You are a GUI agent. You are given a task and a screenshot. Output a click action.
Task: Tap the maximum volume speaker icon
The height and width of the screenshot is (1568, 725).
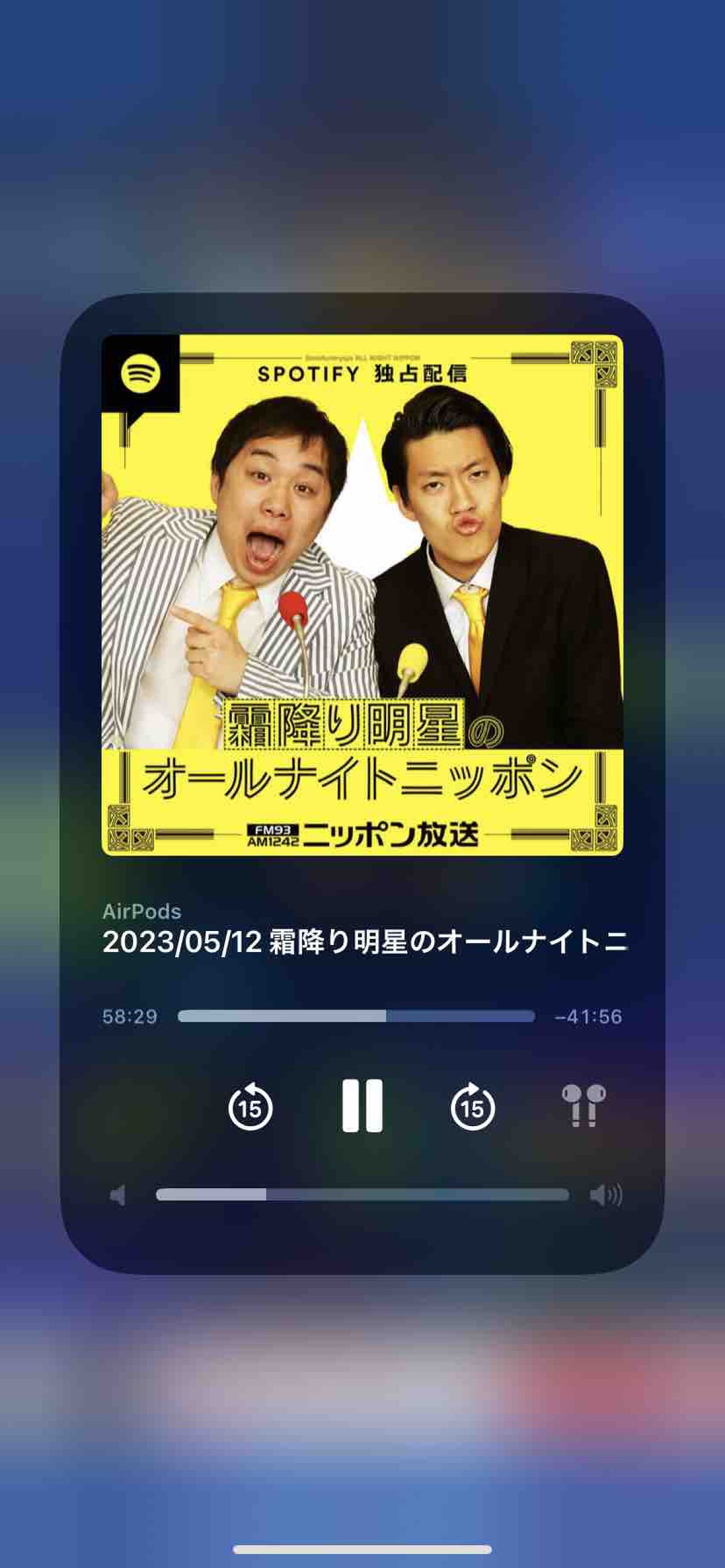click(x=604, y=1194)
